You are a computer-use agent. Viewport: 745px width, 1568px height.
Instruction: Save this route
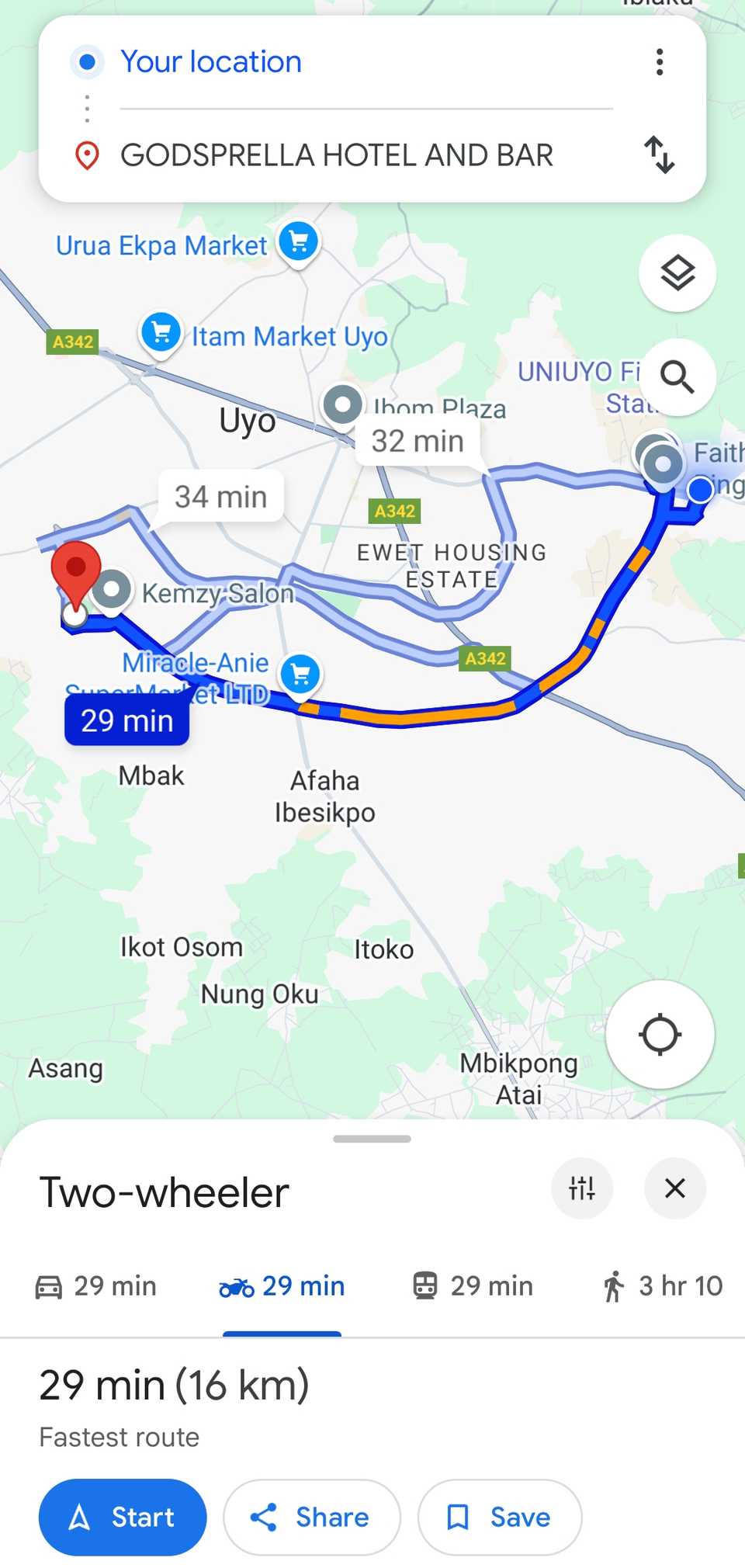500,1517
